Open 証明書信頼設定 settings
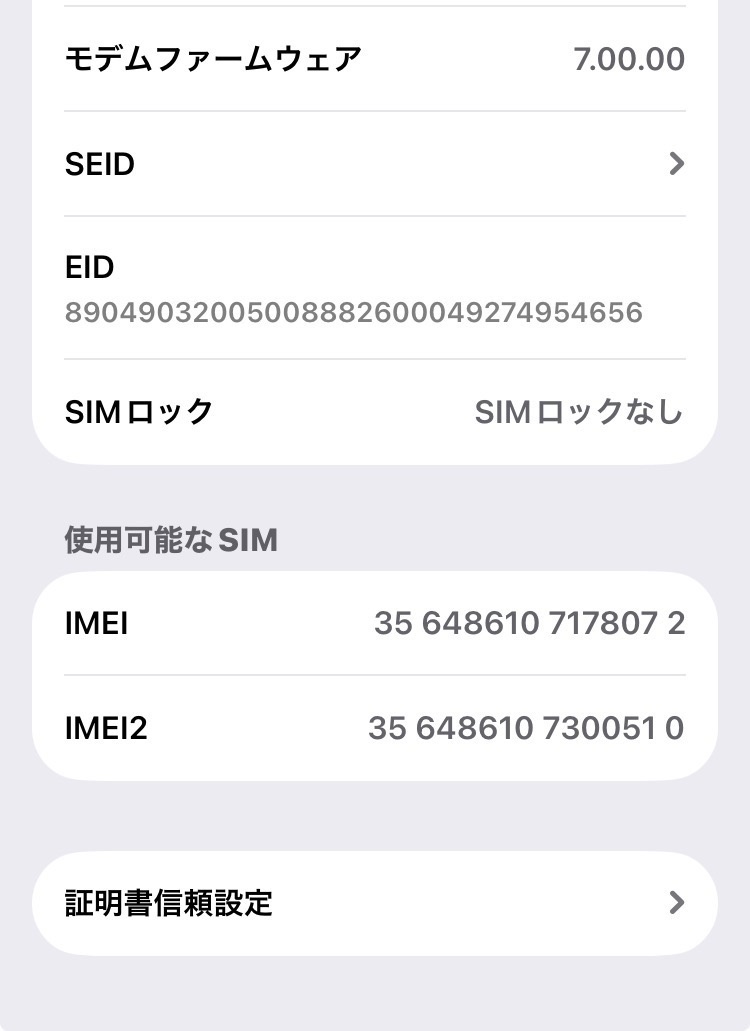The image size is (750, 1031). click(374, 903)
